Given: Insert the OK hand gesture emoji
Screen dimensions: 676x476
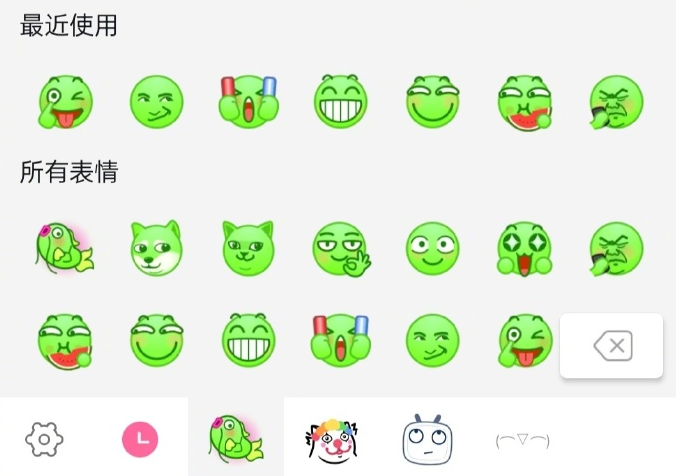Looking at the screenshot, I should [341, 248].
